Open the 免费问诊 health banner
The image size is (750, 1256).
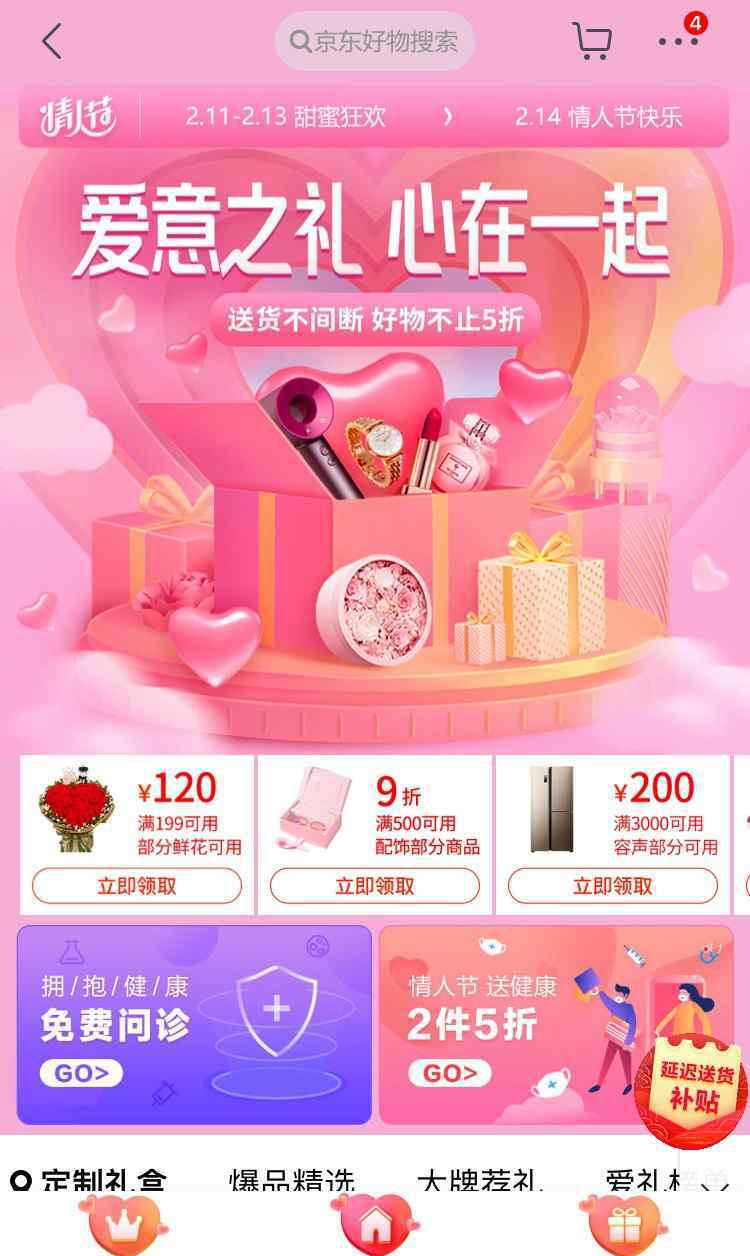(194, 1025)
